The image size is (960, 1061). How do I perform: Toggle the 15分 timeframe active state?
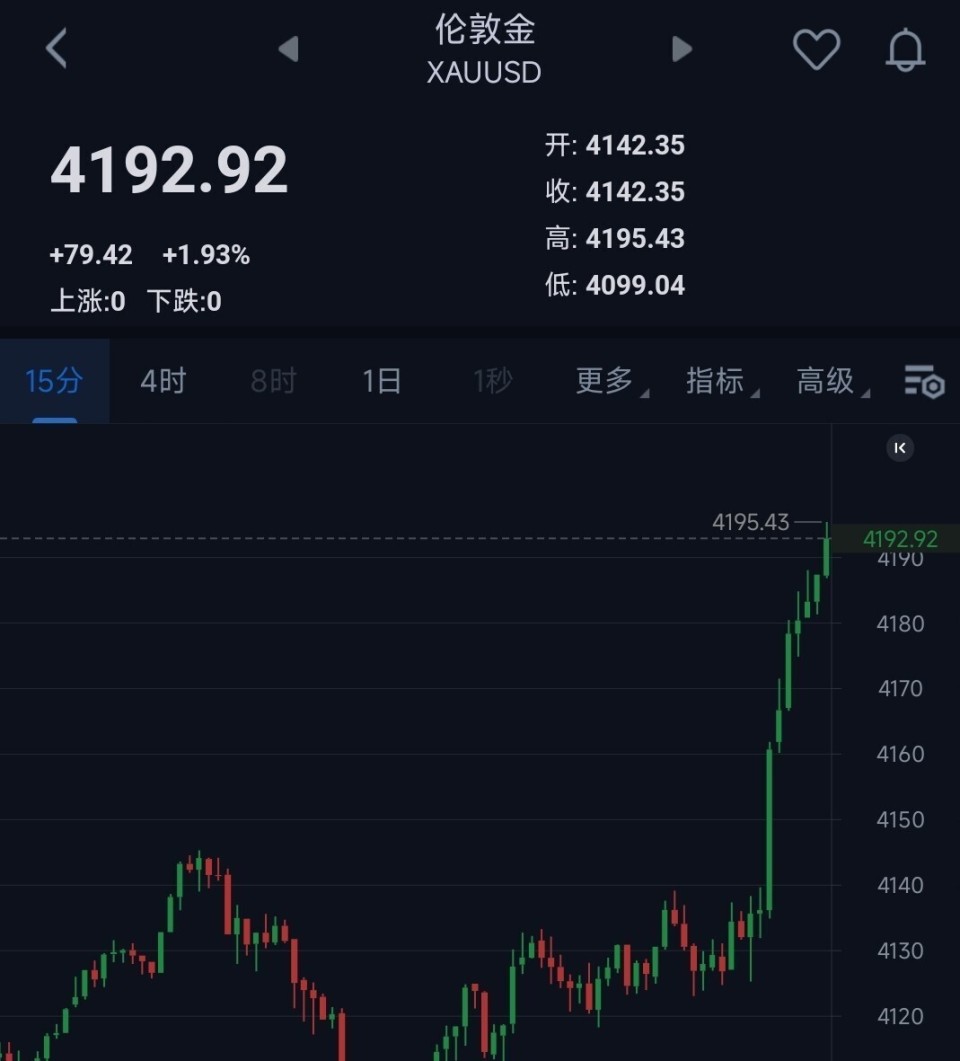click(53, 382)
